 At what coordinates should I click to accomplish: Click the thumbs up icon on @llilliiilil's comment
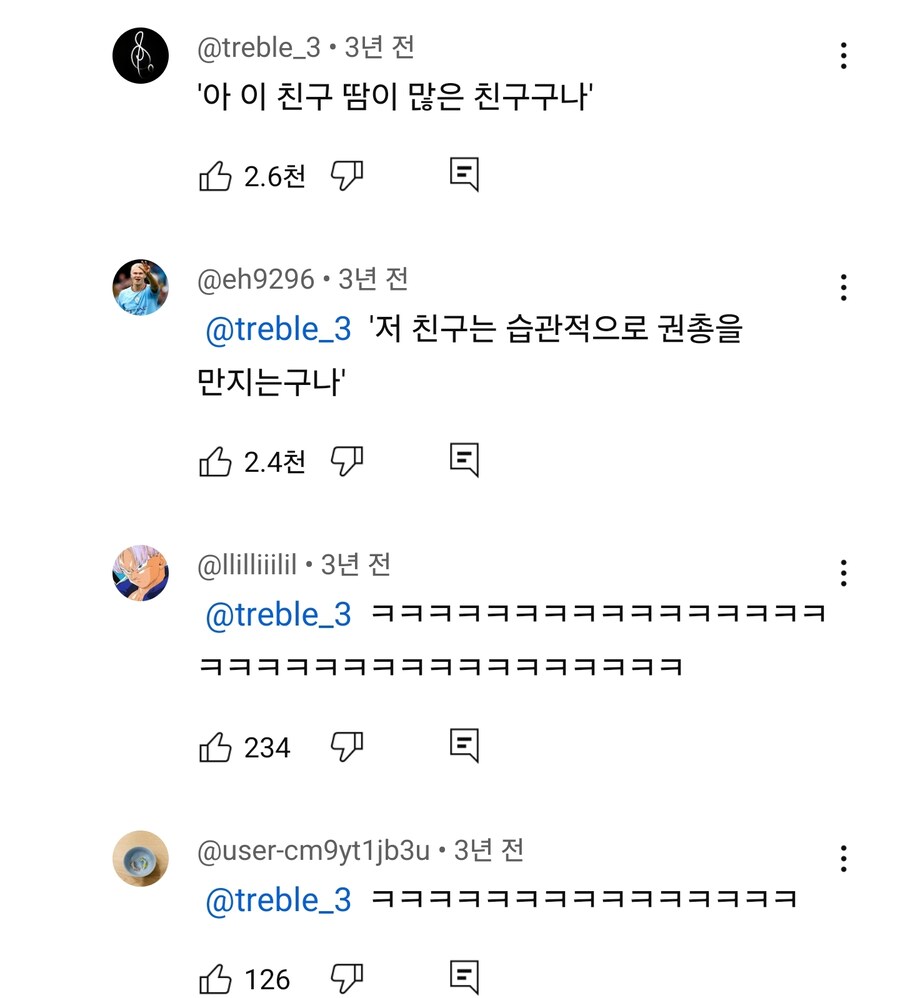coord(216,744)
